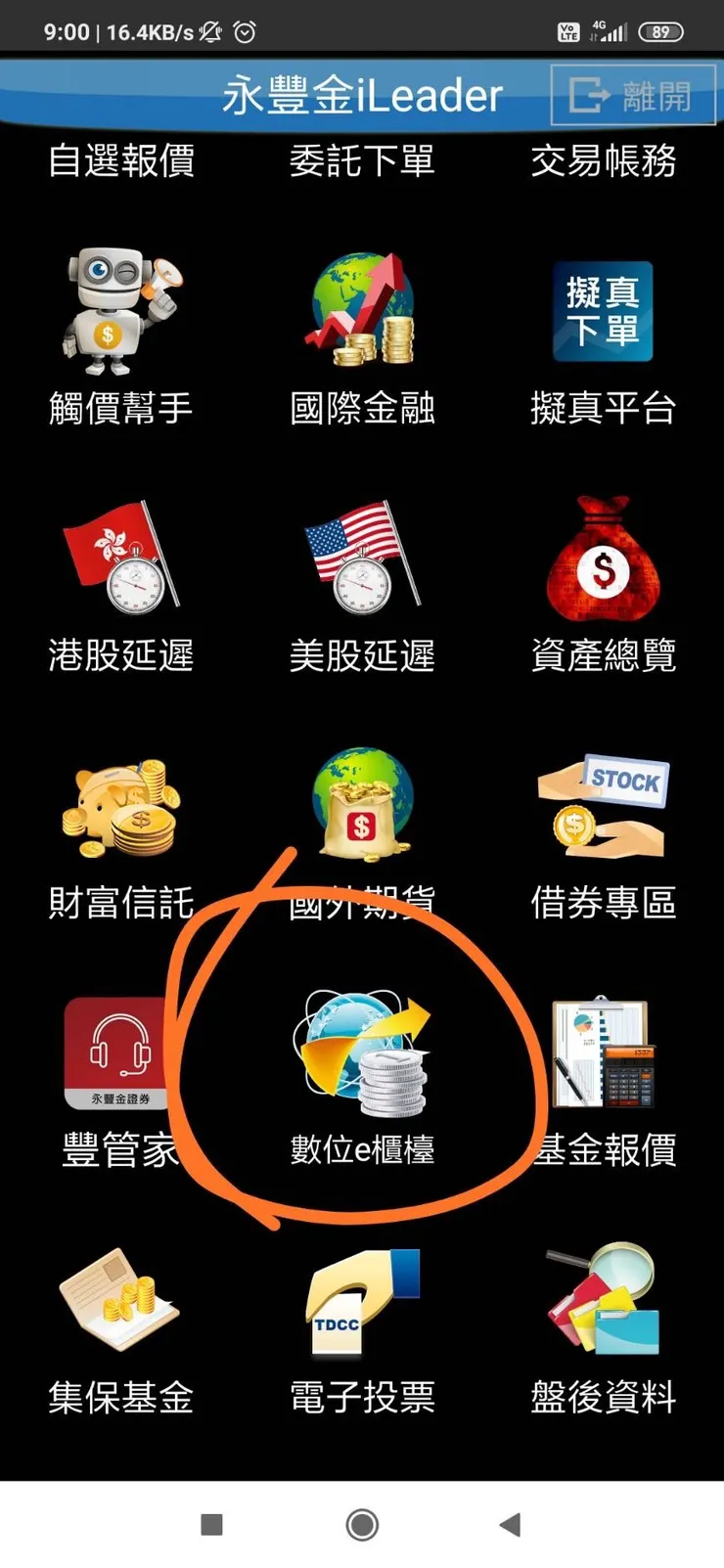Select the 借券專區 STOCK icon
This screenshot has height=1568, width=724.
point(603,804)
